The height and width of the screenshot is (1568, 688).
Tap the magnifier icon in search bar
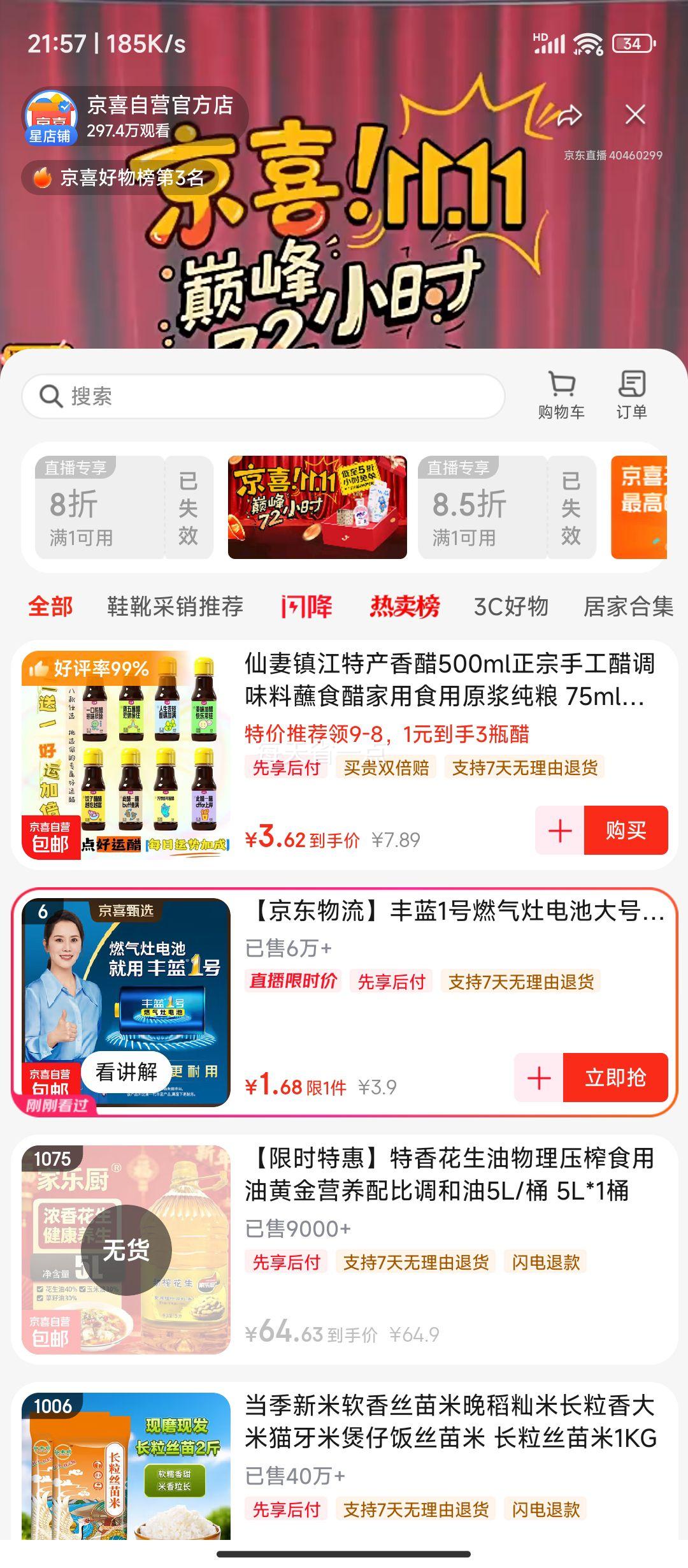(x=51, y=396)
